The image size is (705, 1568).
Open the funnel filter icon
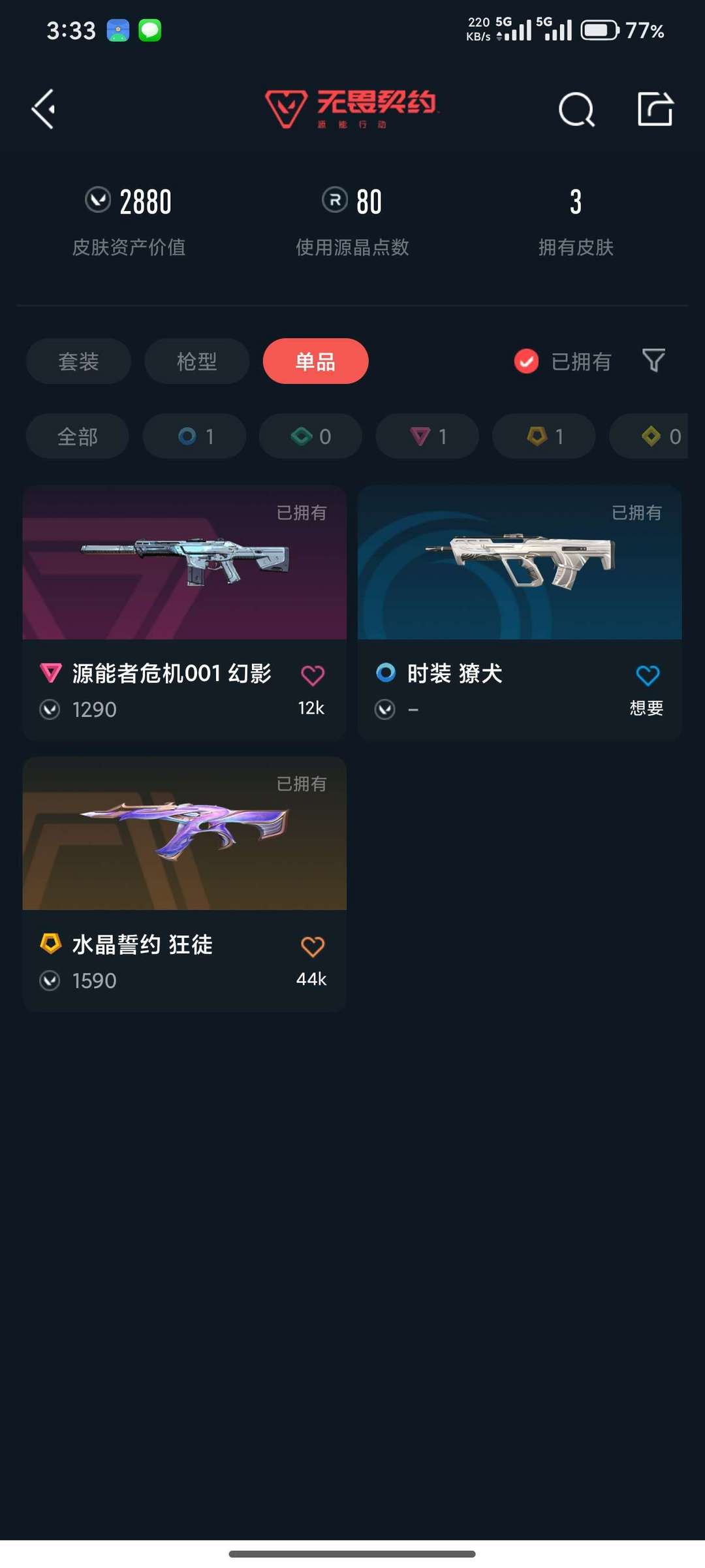pos(653,360)
